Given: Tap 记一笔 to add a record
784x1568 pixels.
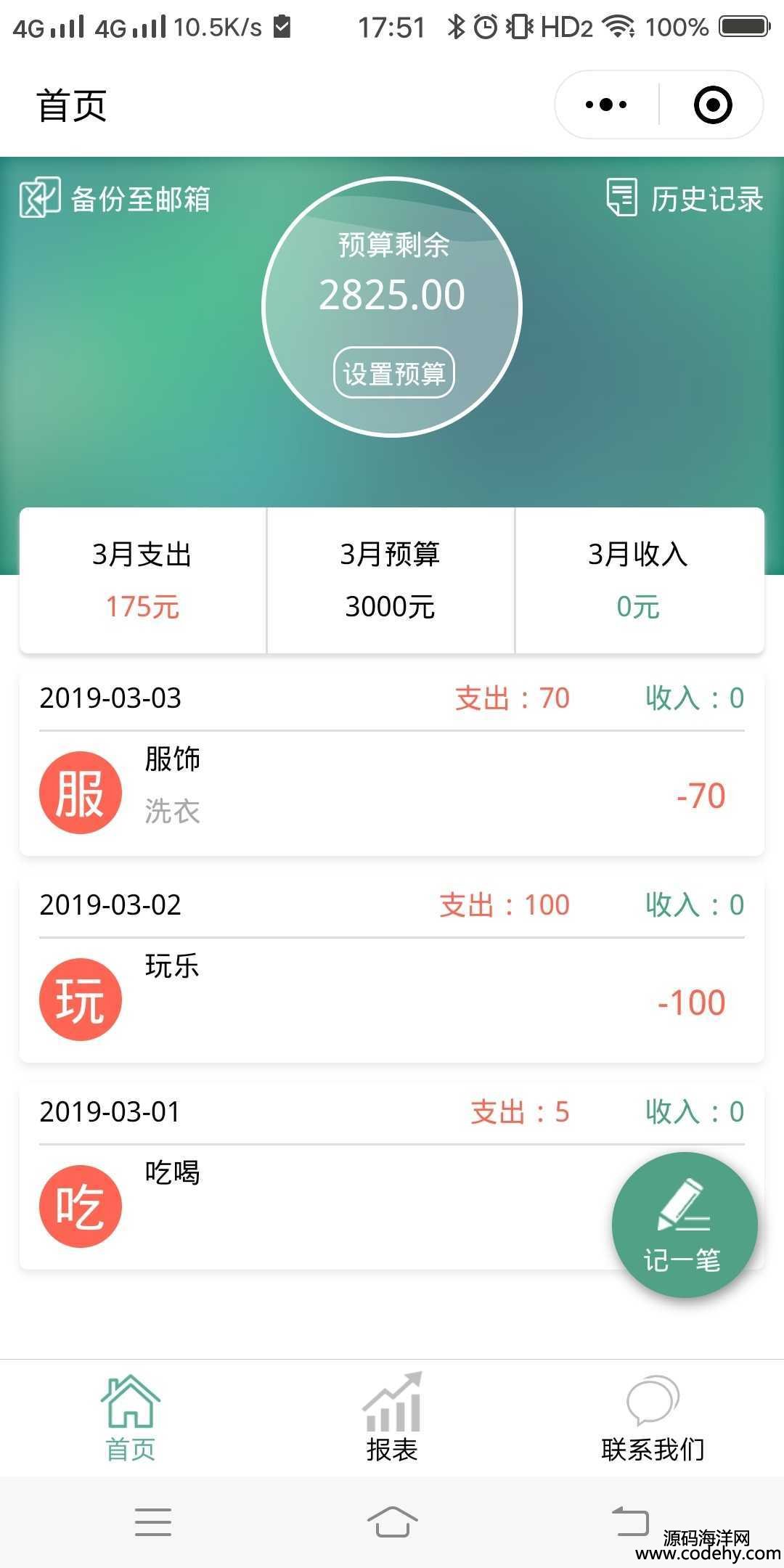Looking at the screenshot, I should pos(685,1225).
